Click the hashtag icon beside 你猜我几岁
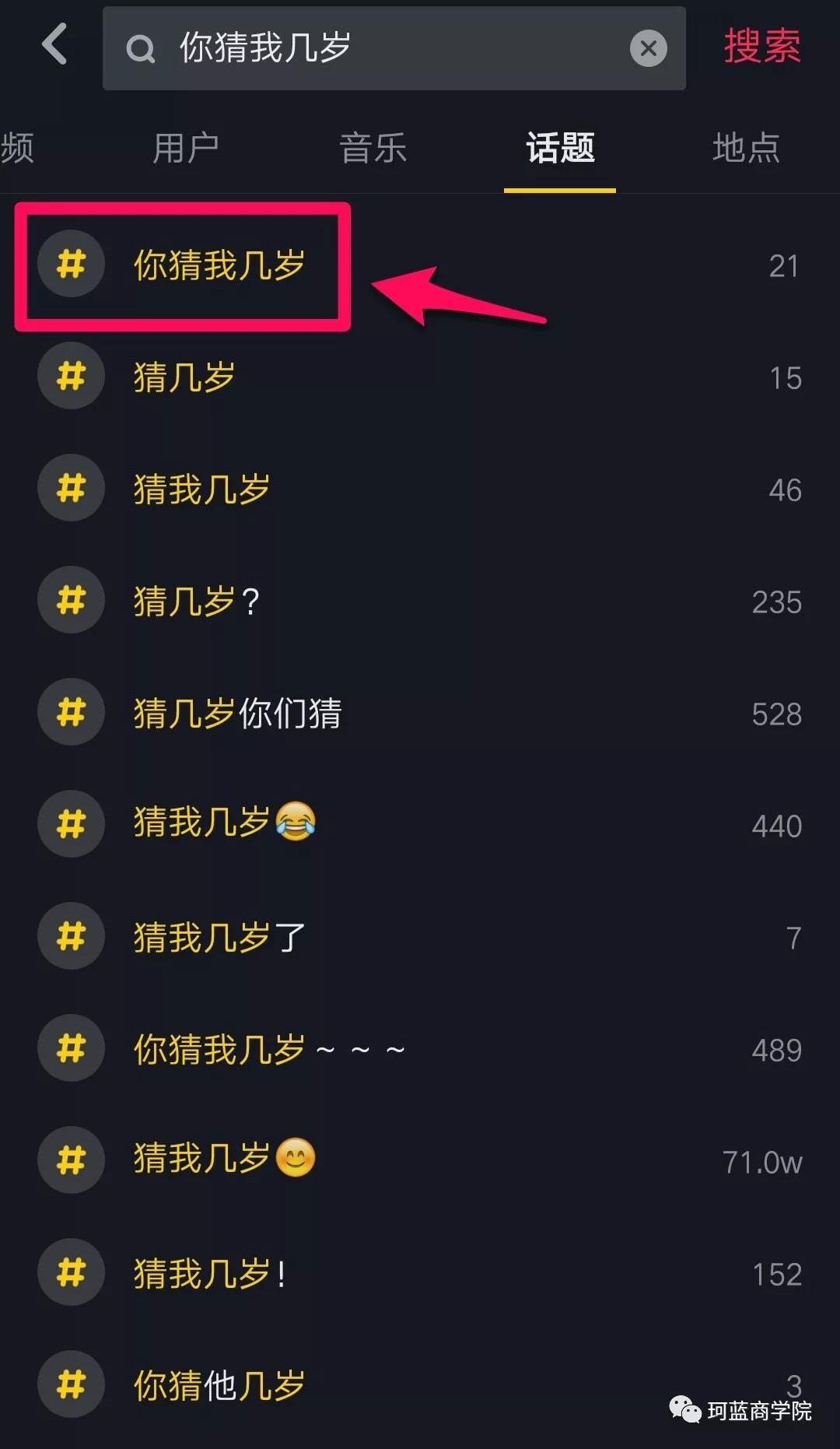 pos(71,265)
